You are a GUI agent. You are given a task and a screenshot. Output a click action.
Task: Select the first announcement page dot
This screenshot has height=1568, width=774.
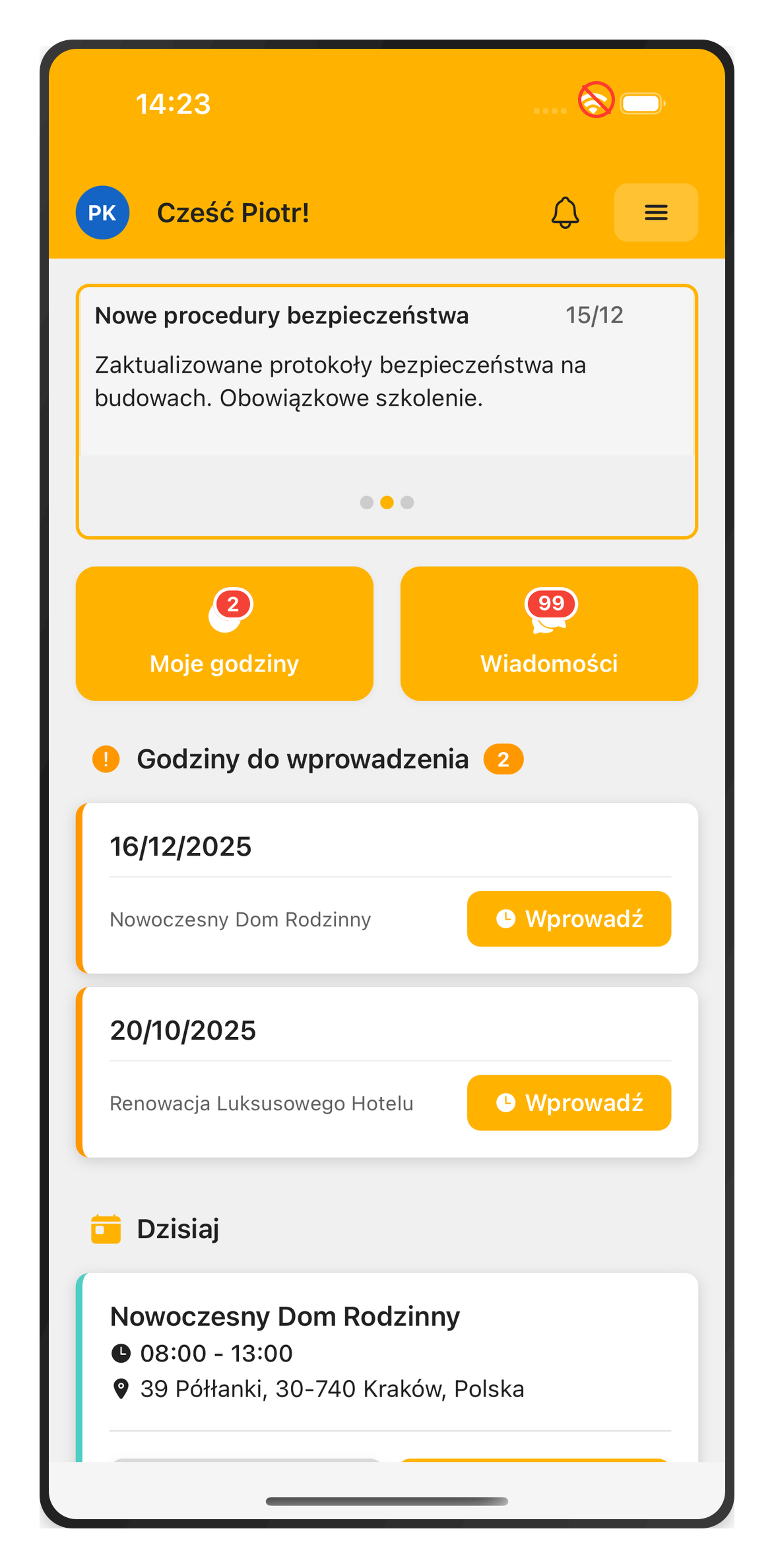click(367, 503)
